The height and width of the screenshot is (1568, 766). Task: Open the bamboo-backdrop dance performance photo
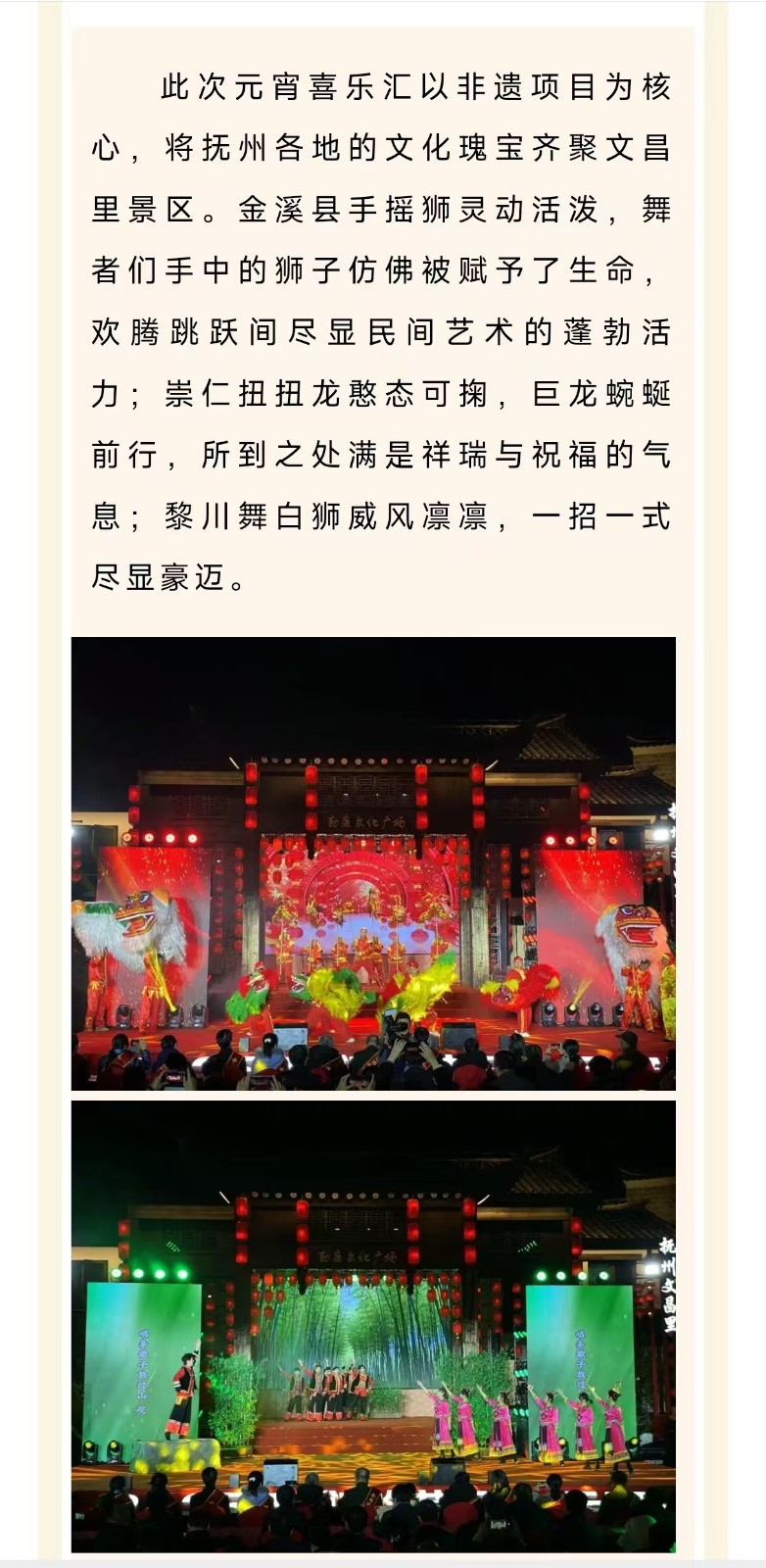[x=373, y=1326]
